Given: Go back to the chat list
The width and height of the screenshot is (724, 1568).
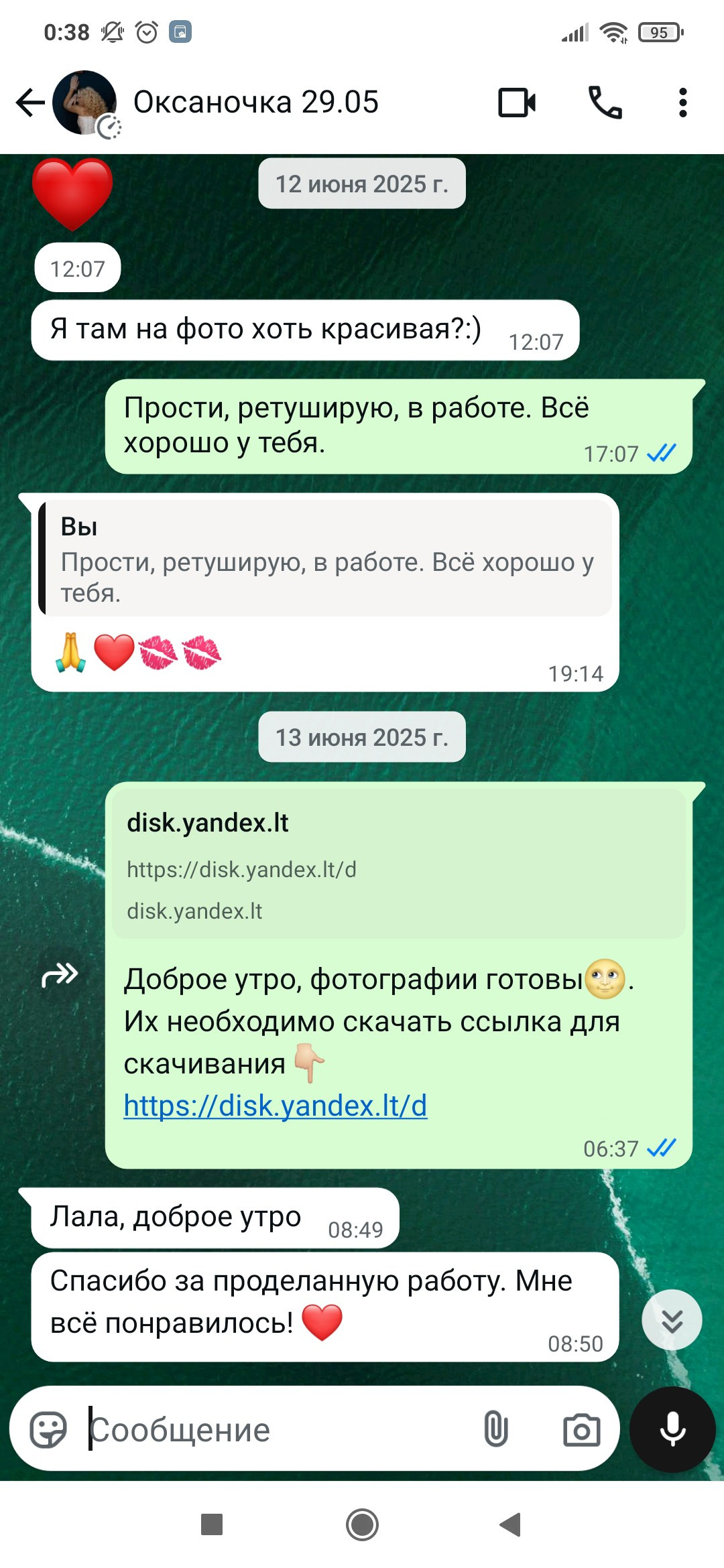Looking at the screenshot, I should pos(30,103).
